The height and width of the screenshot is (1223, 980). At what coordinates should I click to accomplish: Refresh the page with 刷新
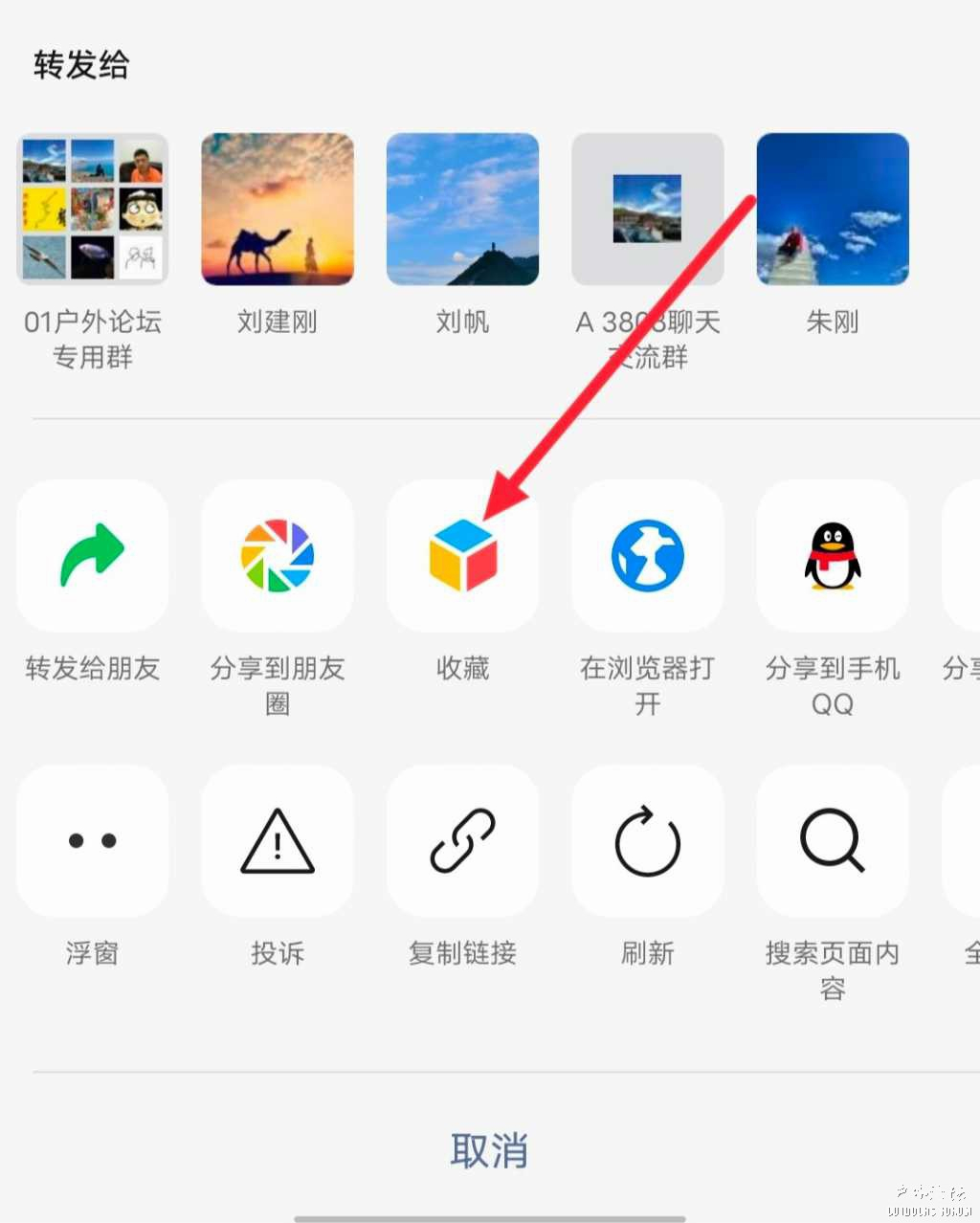648,841
